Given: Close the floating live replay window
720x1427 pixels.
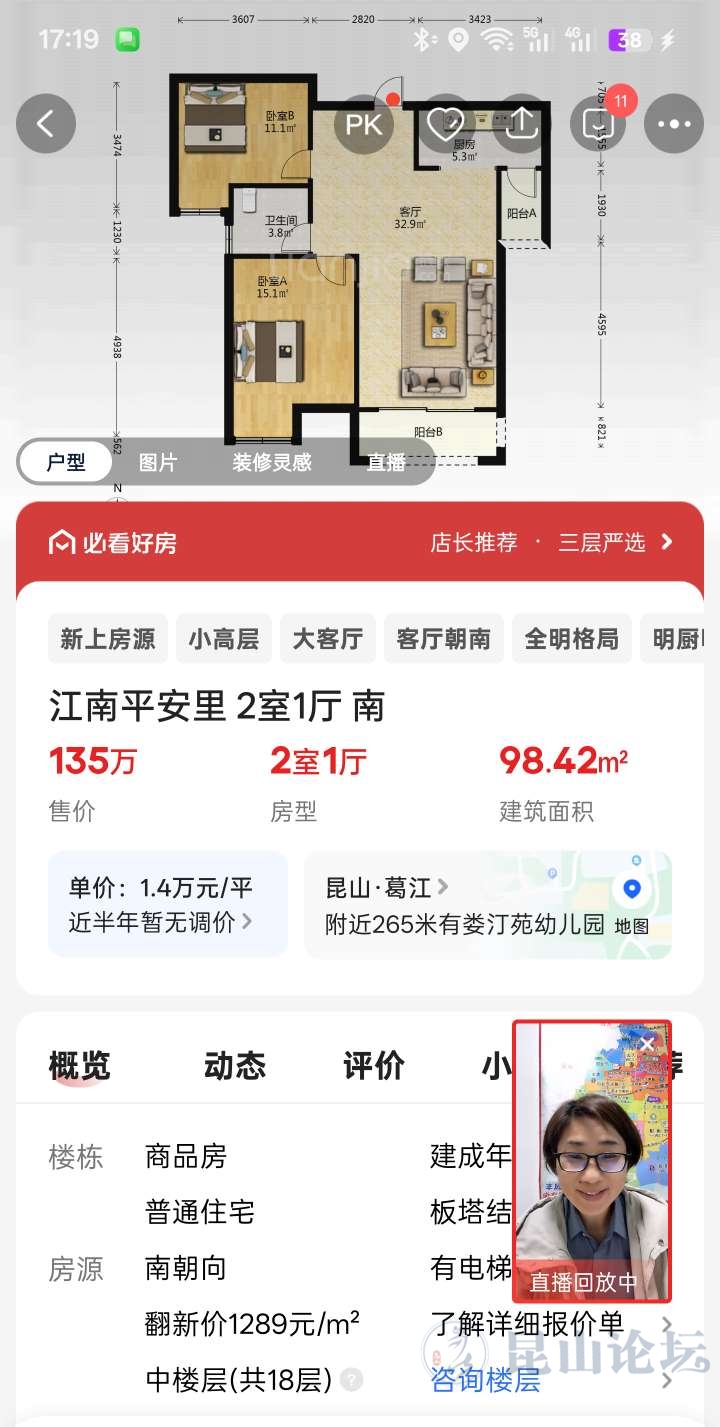Looking at the screenshot, I should click(648, 1044).
